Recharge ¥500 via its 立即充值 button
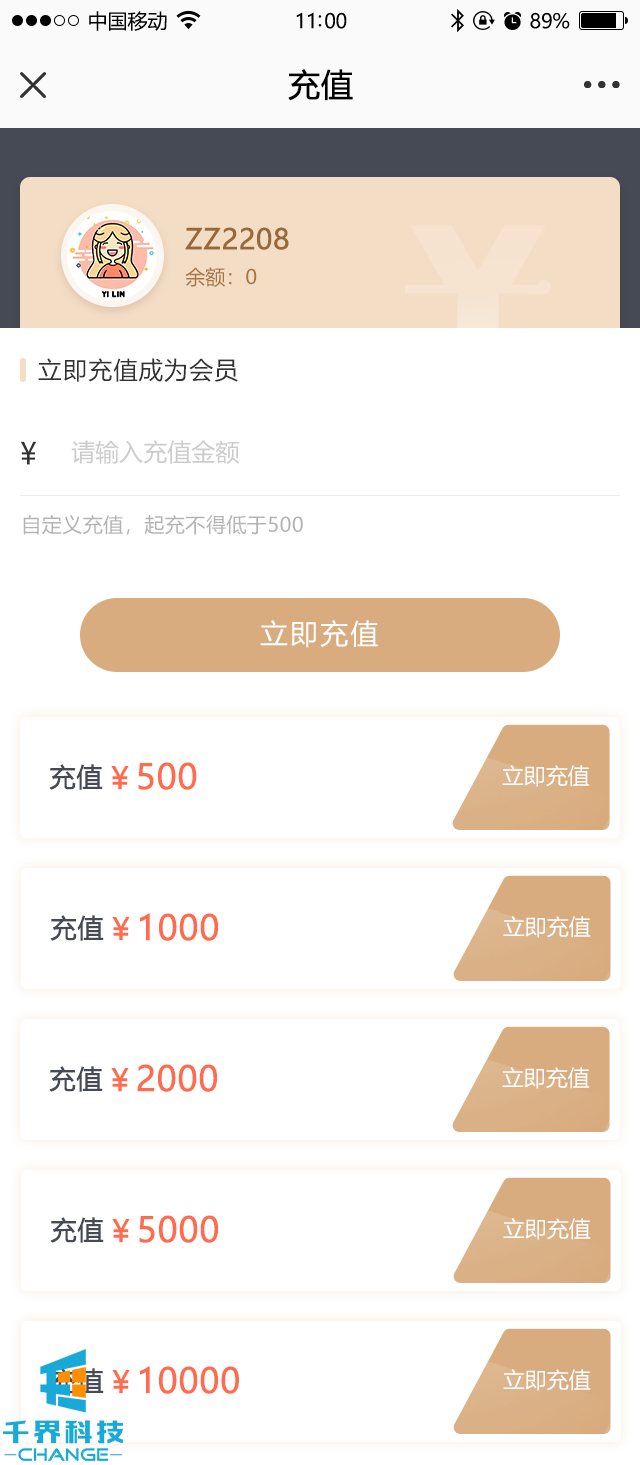The height and width of the screenshot is (1465, 640). coord(543,777)
